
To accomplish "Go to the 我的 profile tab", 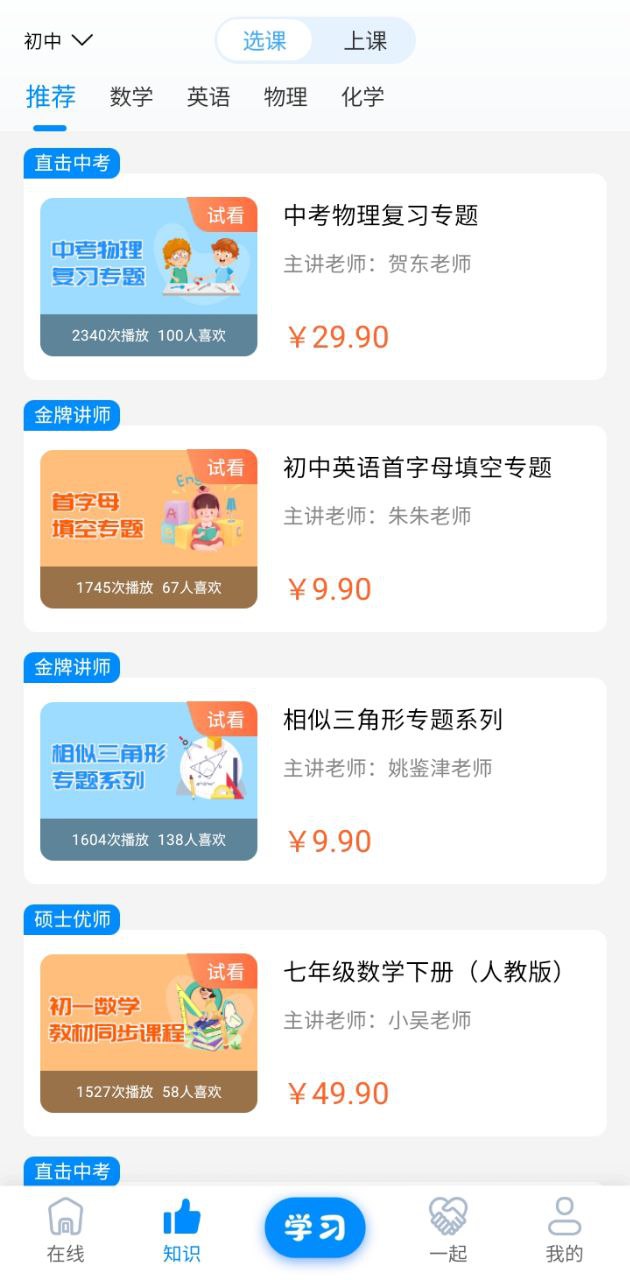I will [564, 1231].
